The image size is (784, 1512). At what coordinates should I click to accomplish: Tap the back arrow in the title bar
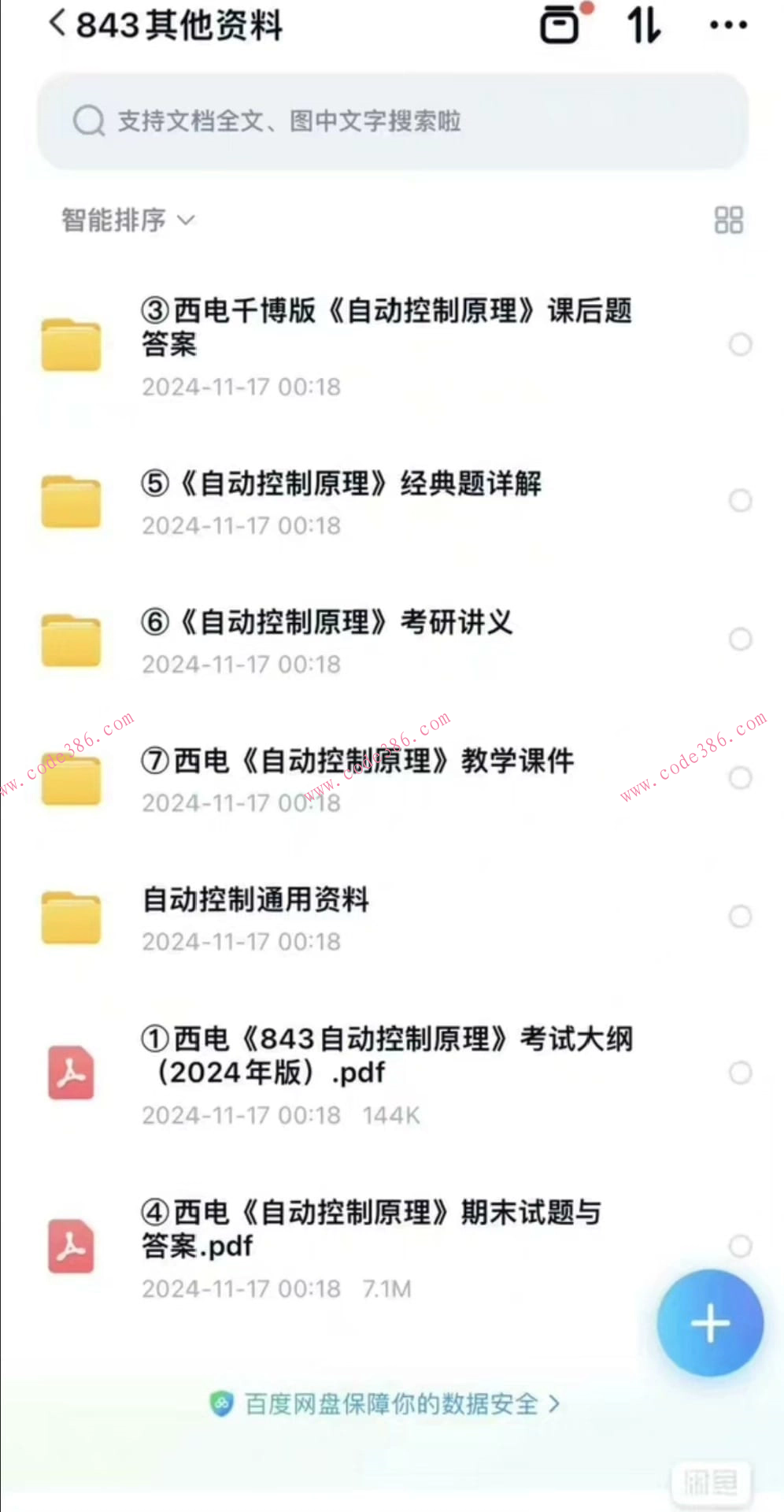tap(55, 24)
